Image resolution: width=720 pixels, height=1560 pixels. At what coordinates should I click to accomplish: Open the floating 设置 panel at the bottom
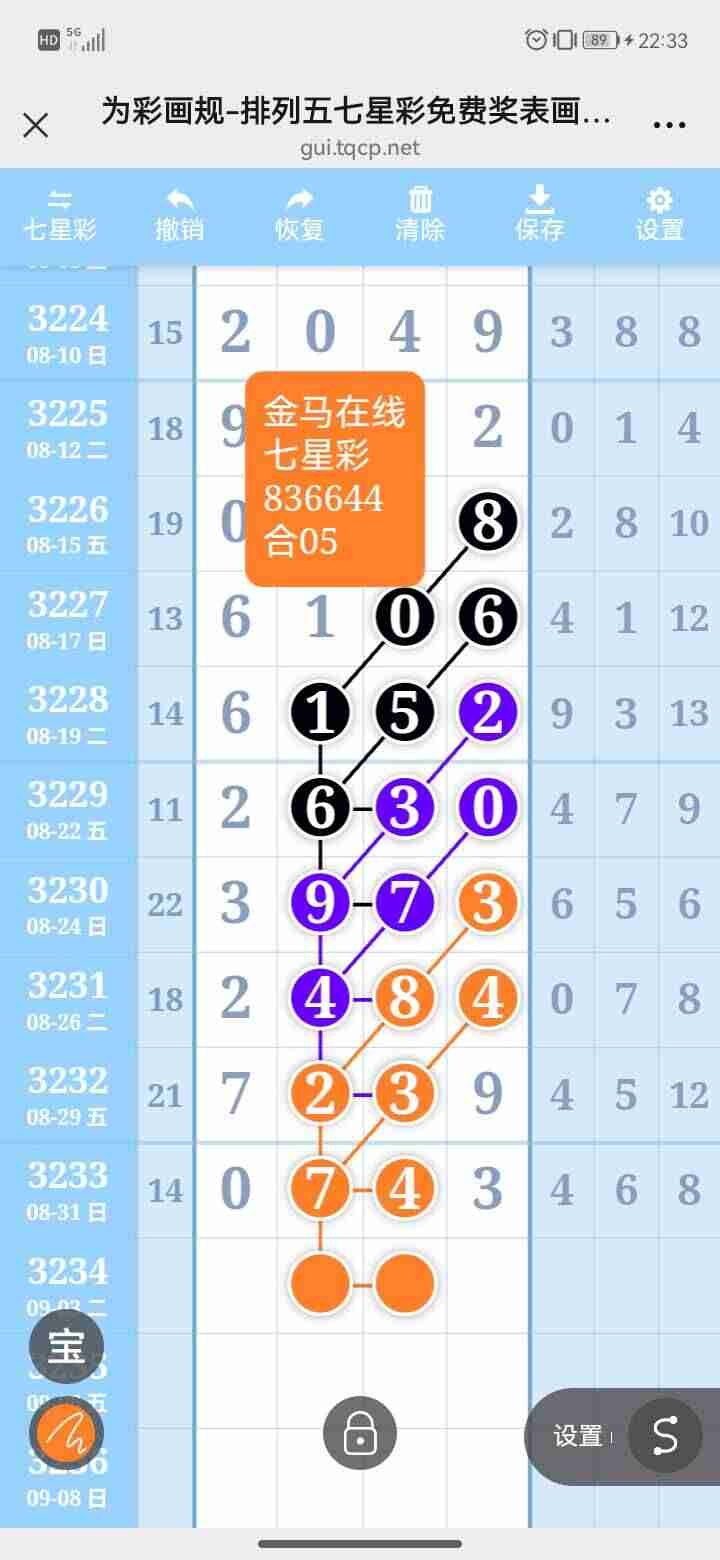point(577,1436)
